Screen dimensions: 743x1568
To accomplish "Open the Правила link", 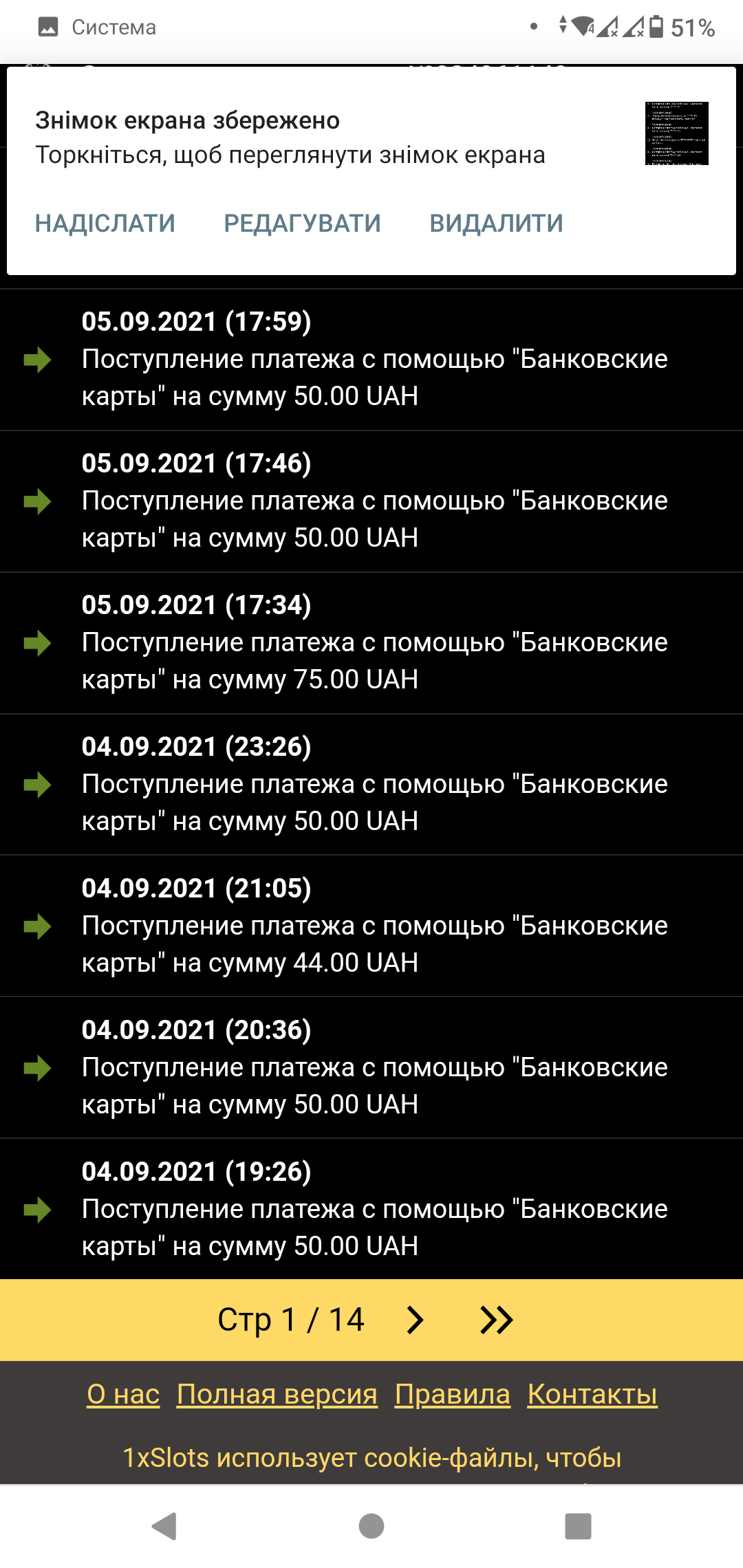I will [453, 1395].
